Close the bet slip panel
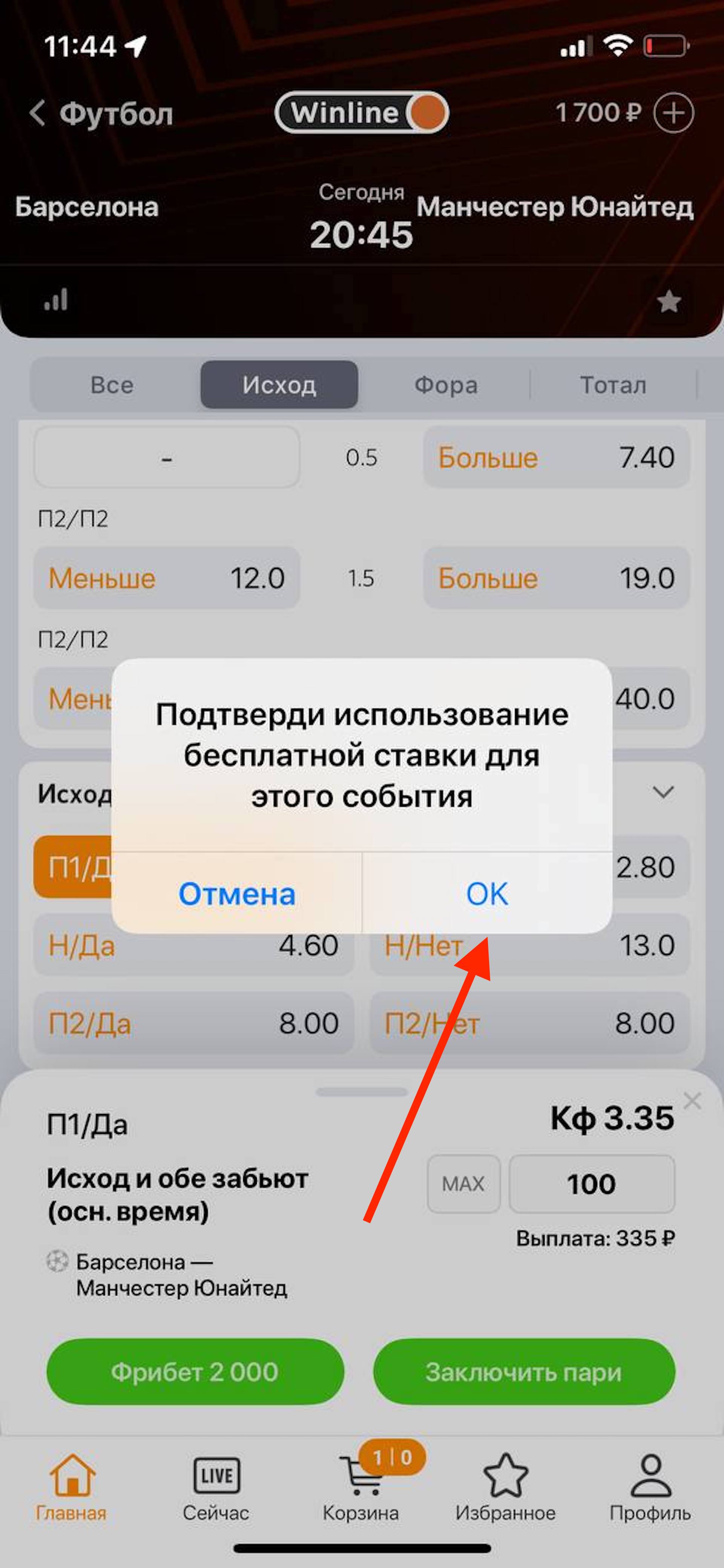Screen dimensions: 724x1568 [692, 1100]
